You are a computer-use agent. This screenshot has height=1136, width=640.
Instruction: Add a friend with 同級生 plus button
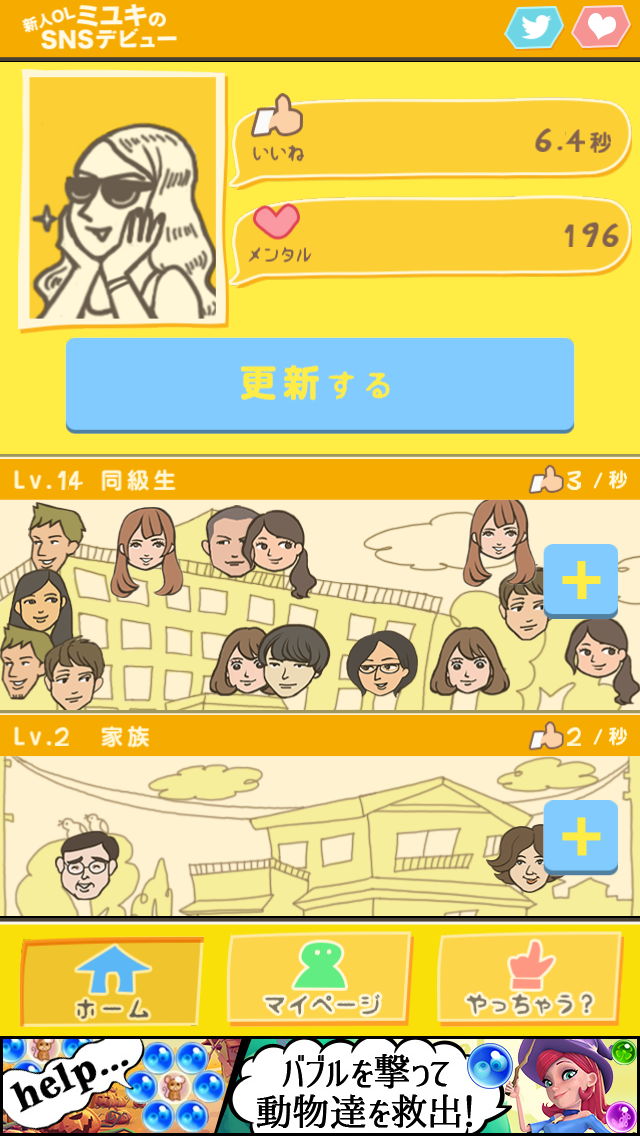tap(580, 581)
